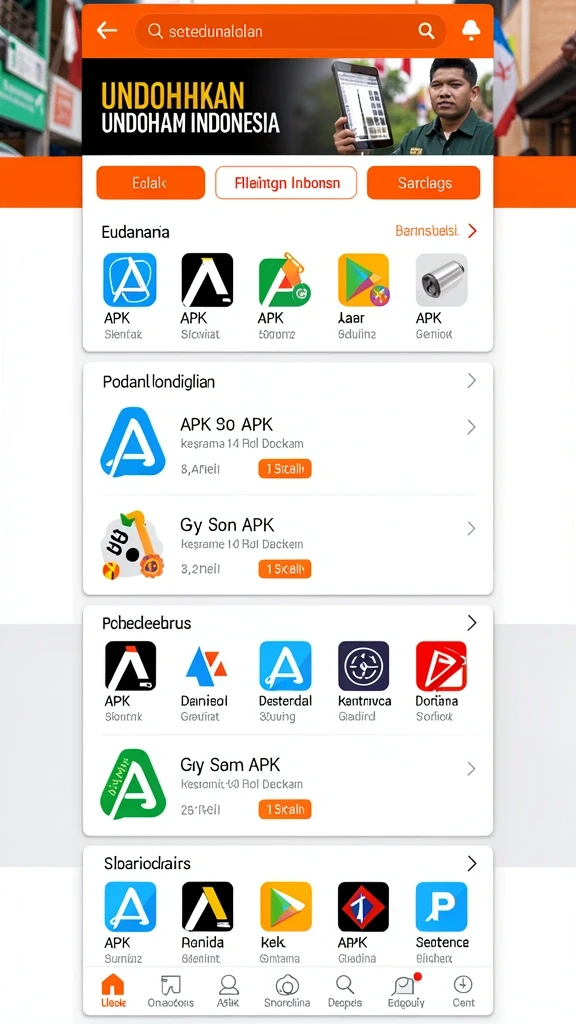Viewport: 576px width, 1024px height.
Task: Expand the Podanl londiglian section arrow
Action: (471, 381)
